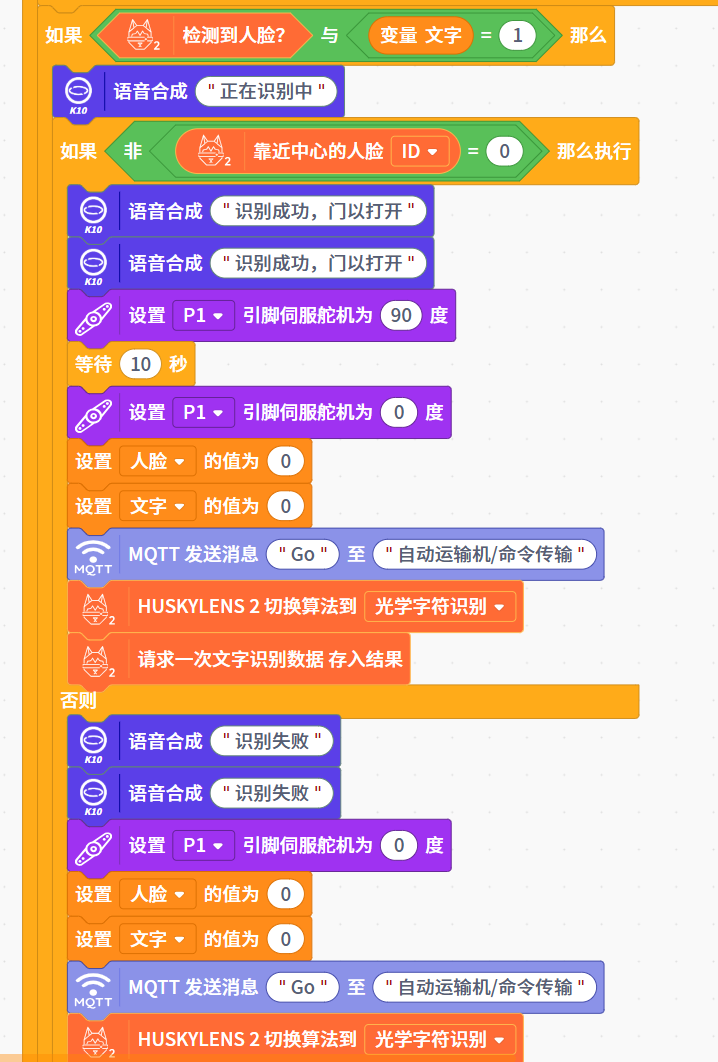Edit the value 1 compared with 变量 文字
The height and width of the screenshot is (1062, 718).
[516, 36]
